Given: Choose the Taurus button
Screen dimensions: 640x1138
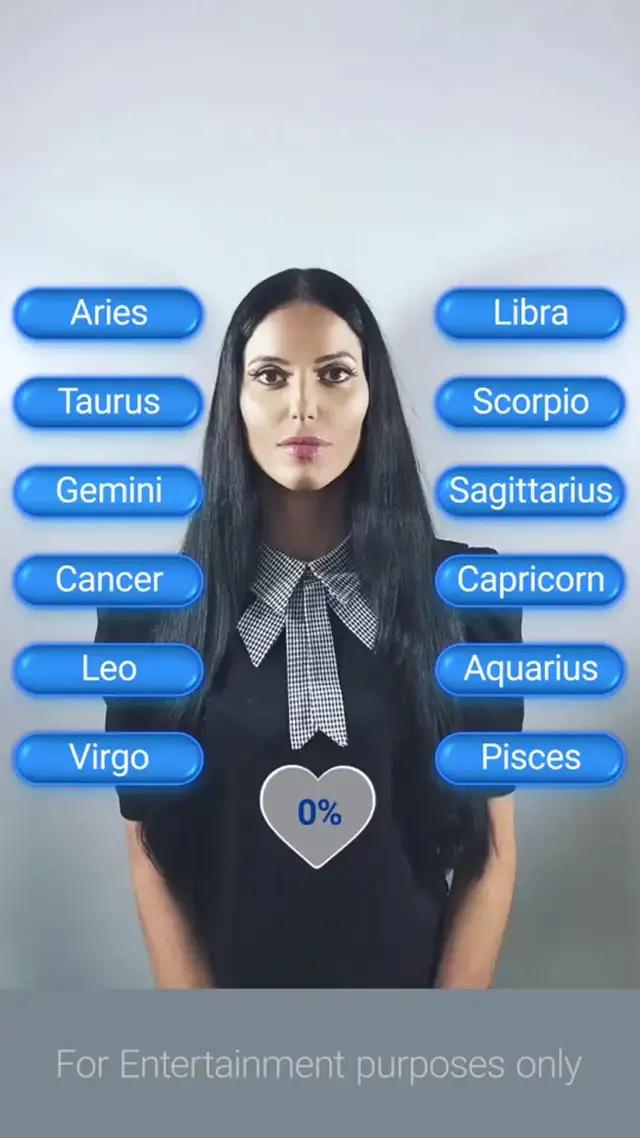Looking at the screenshot, I should coord(108,402).
